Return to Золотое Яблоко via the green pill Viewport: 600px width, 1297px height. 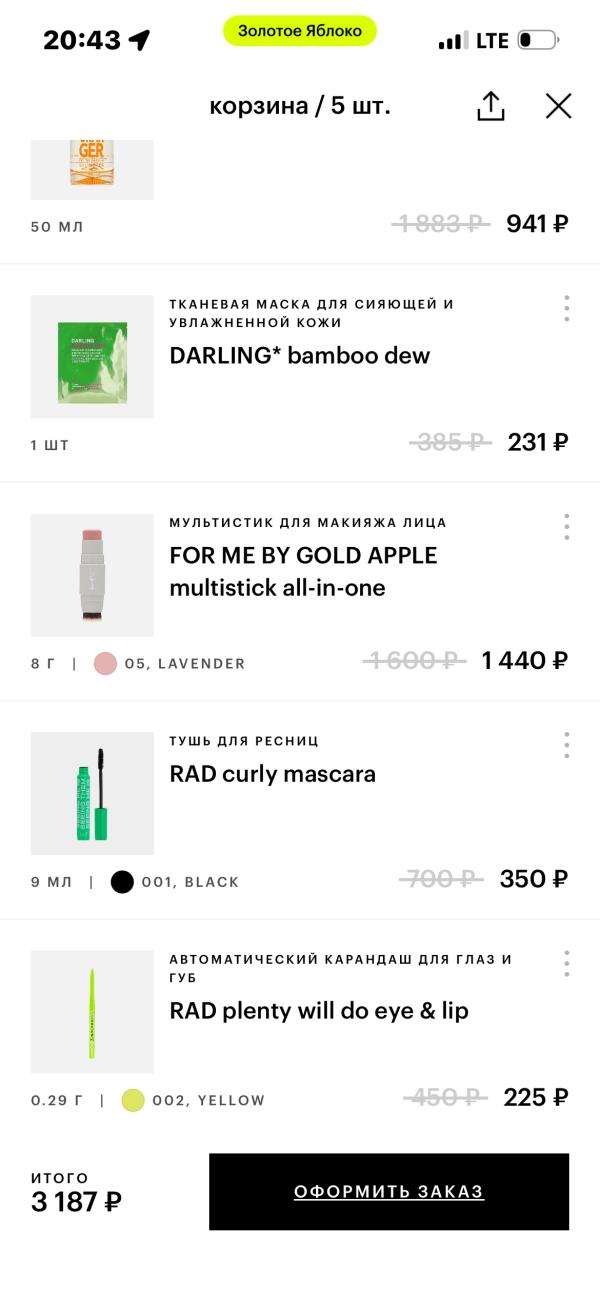click(299, 31)
